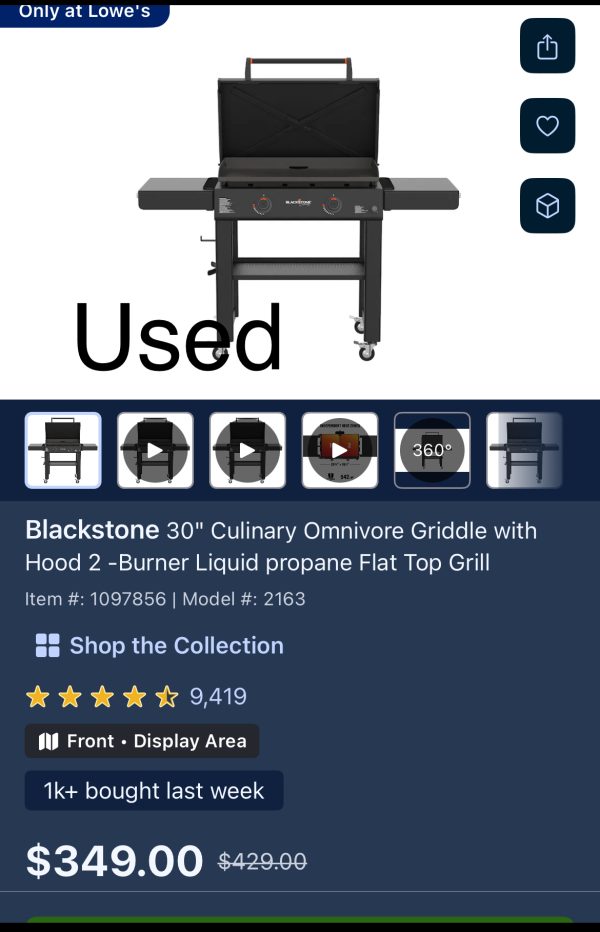Play the first product video thumbnail
The height and width of the screenshot is (932, 600).
point(155,450)
